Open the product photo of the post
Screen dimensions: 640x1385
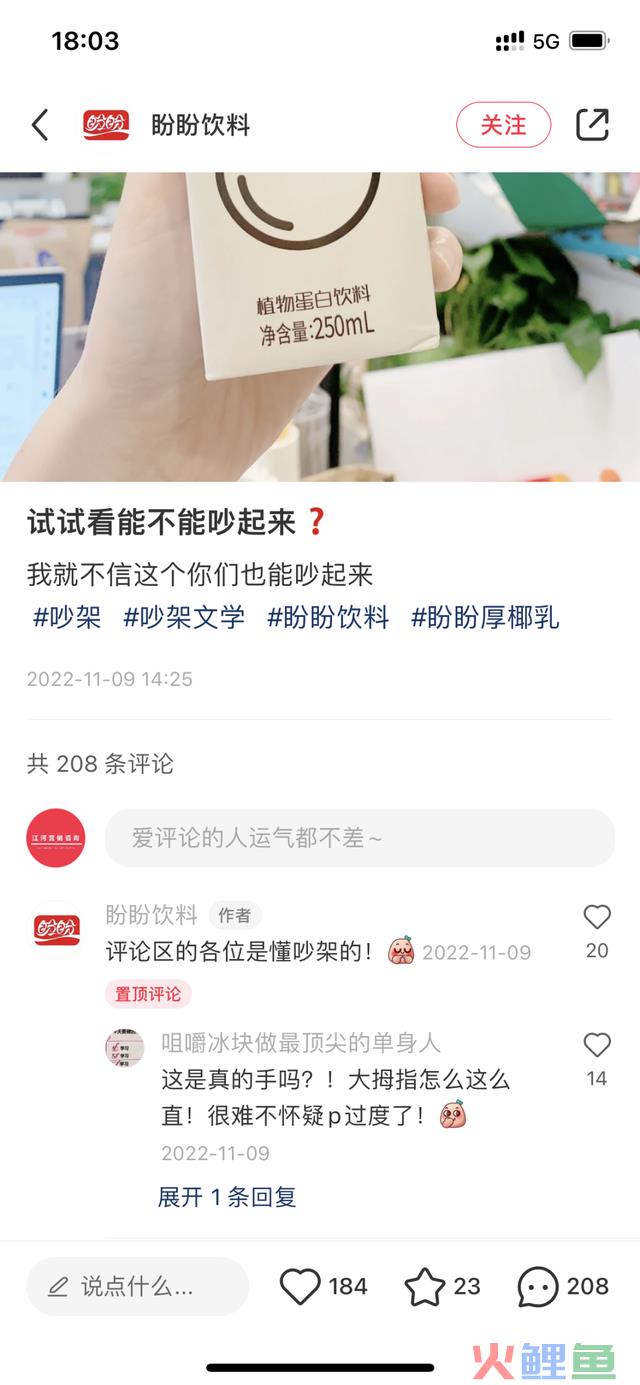[320, 327]
